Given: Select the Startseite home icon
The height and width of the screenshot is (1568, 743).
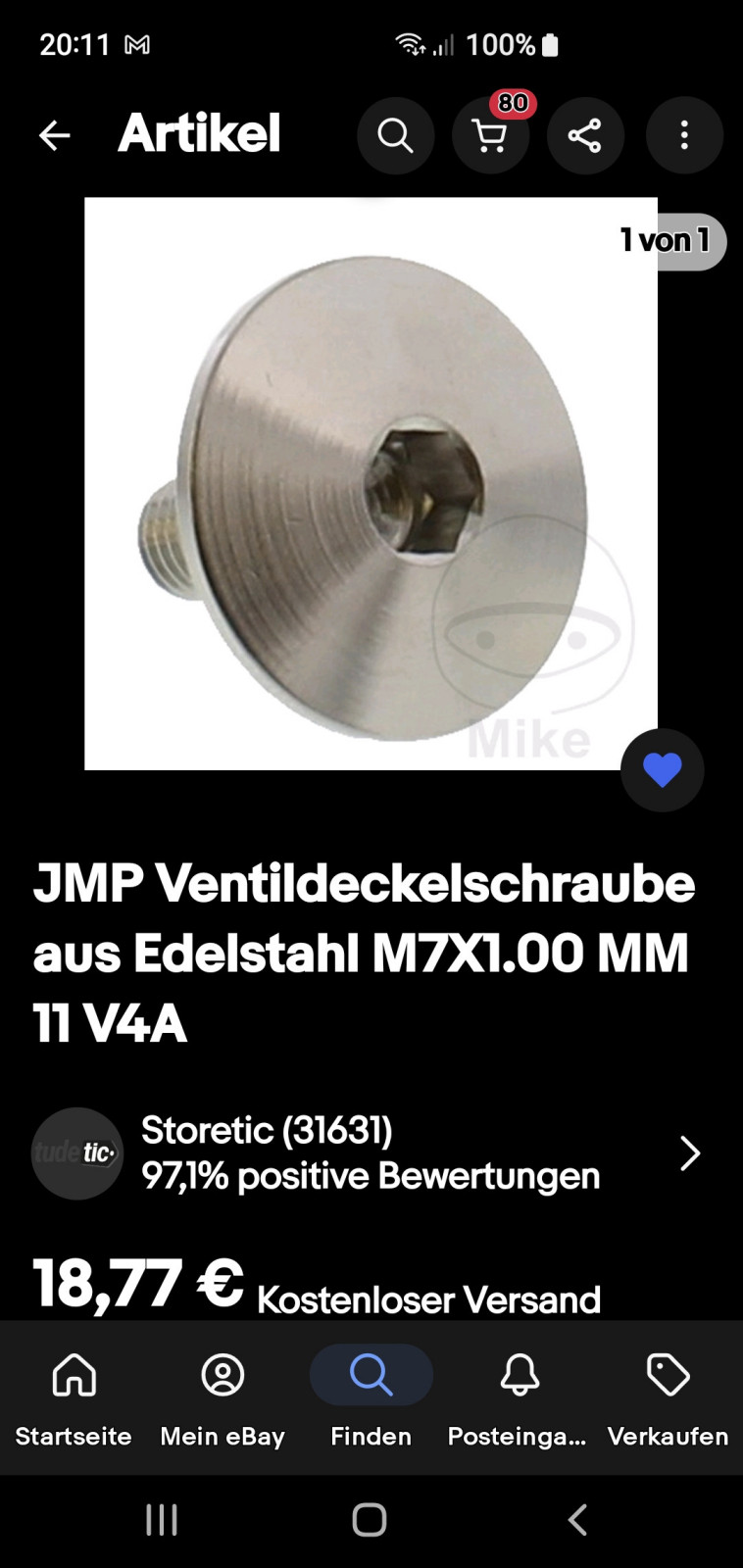Looking at the screenshot, I should click(74, 1376).
